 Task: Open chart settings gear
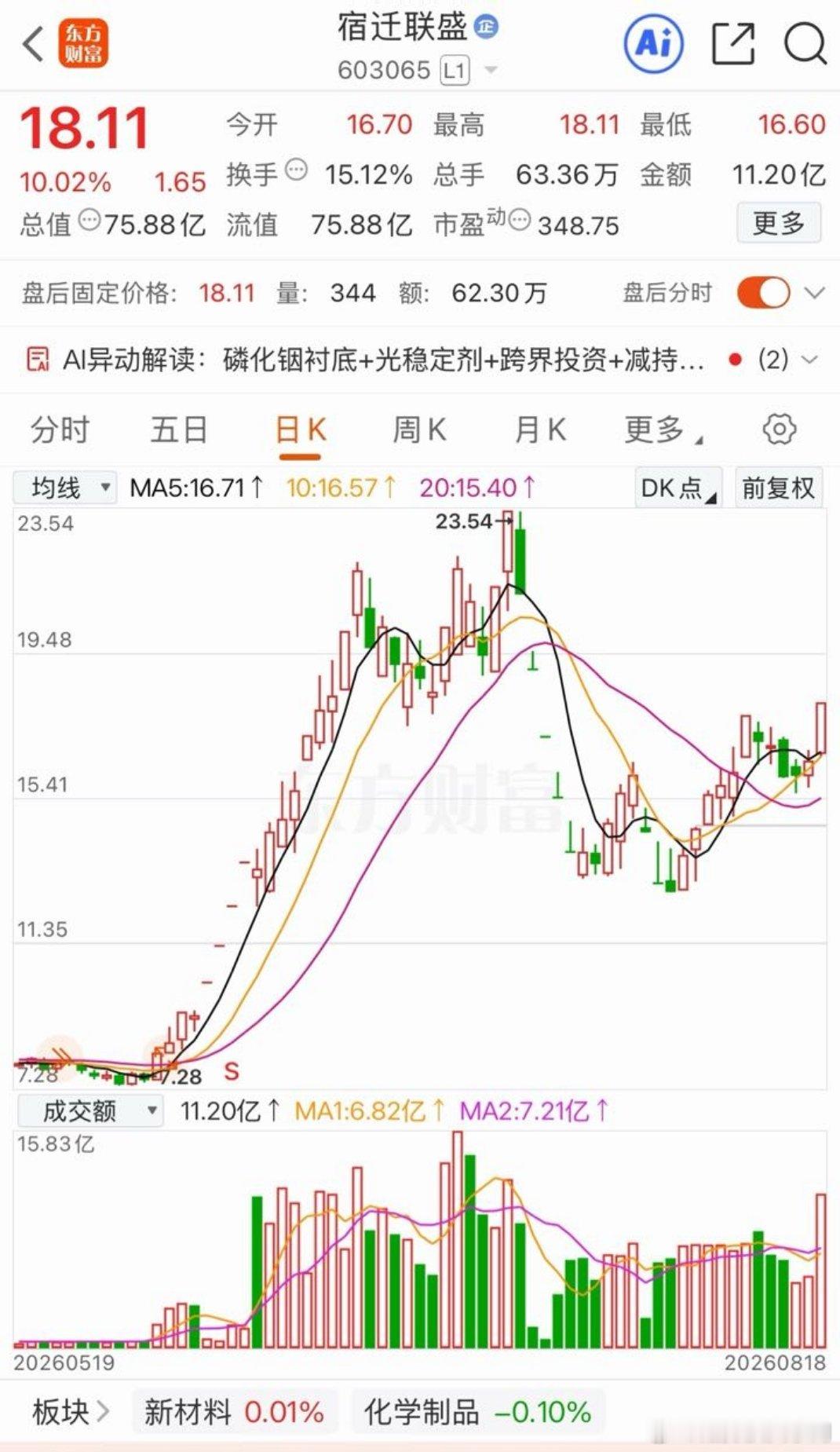[779, 430]
